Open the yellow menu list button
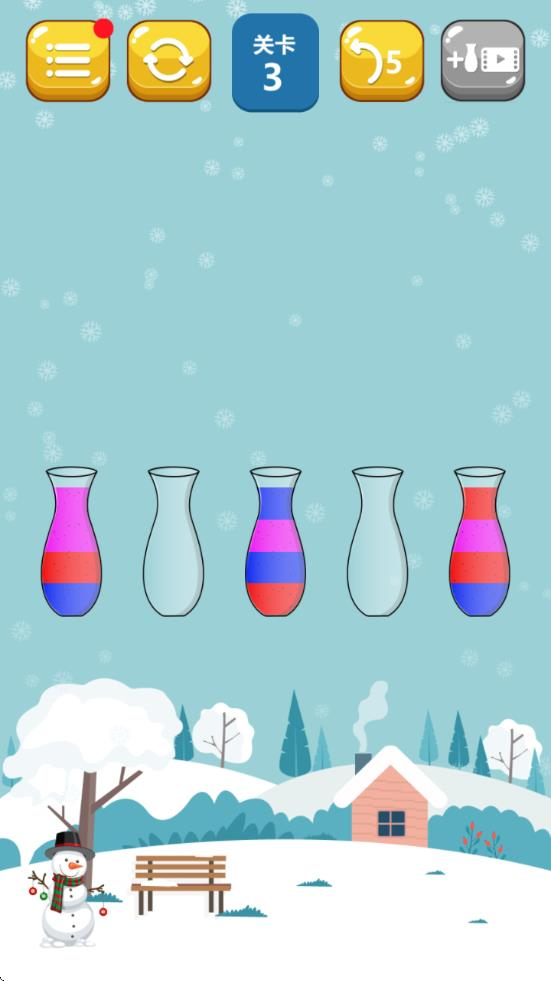 68,61
